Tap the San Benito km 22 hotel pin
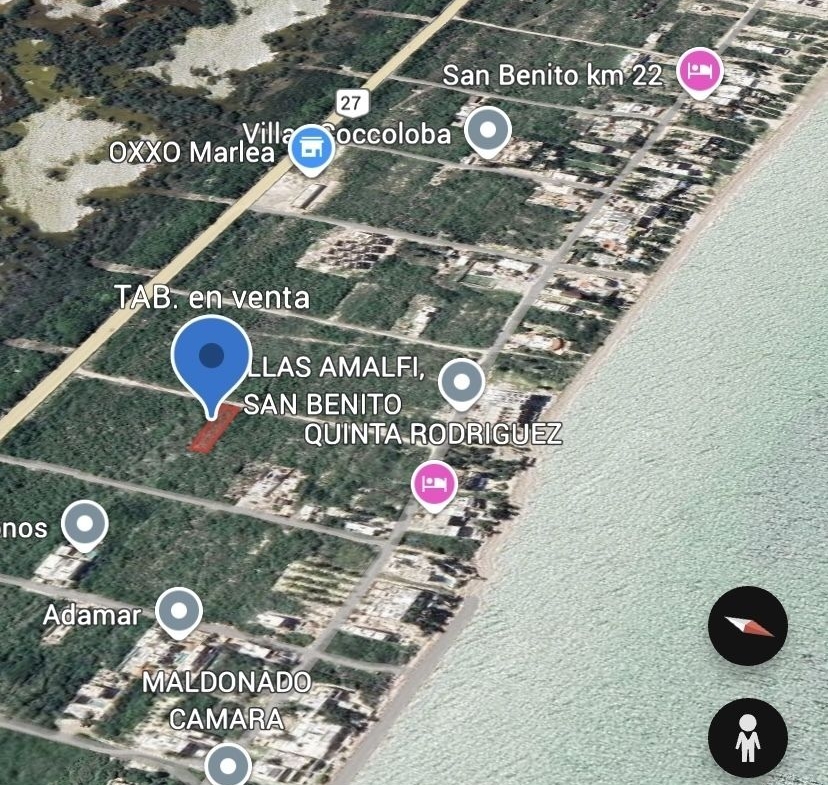The height and width of the screenshot is (785, 828). click(699, 71)
